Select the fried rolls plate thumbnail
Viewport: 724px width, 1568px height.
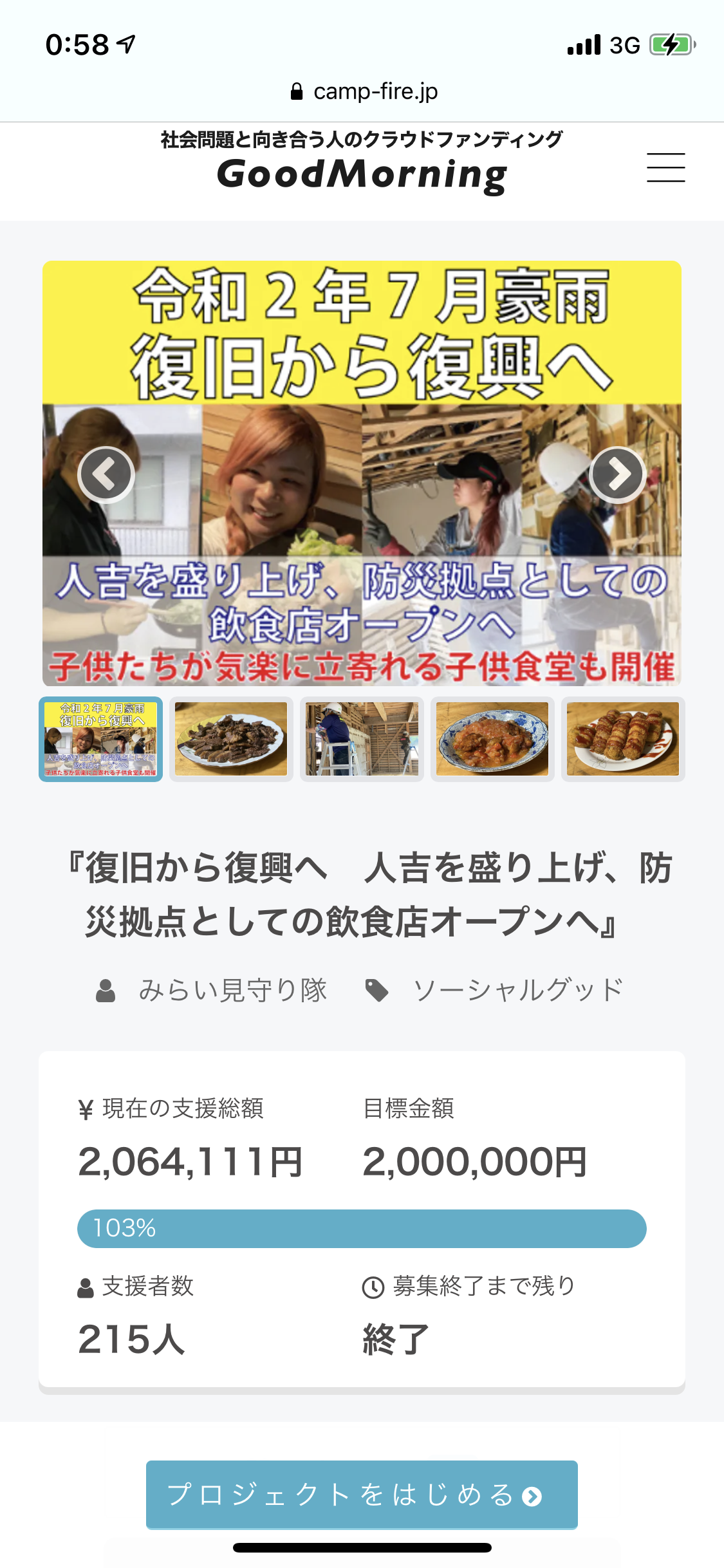click(623, 739)
